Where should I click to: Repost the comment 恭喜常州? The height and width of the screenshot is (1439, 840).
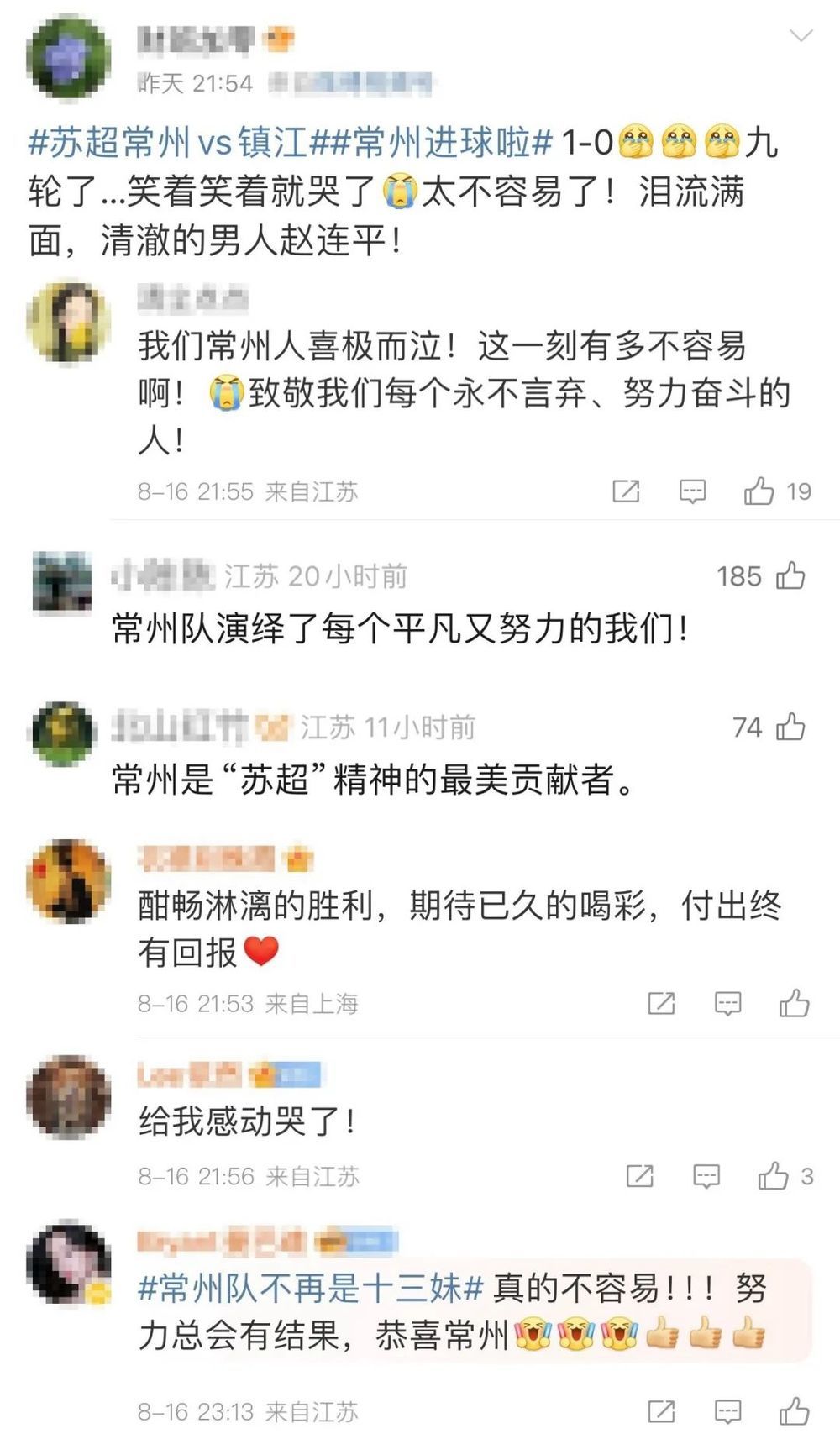point(661,1411)
